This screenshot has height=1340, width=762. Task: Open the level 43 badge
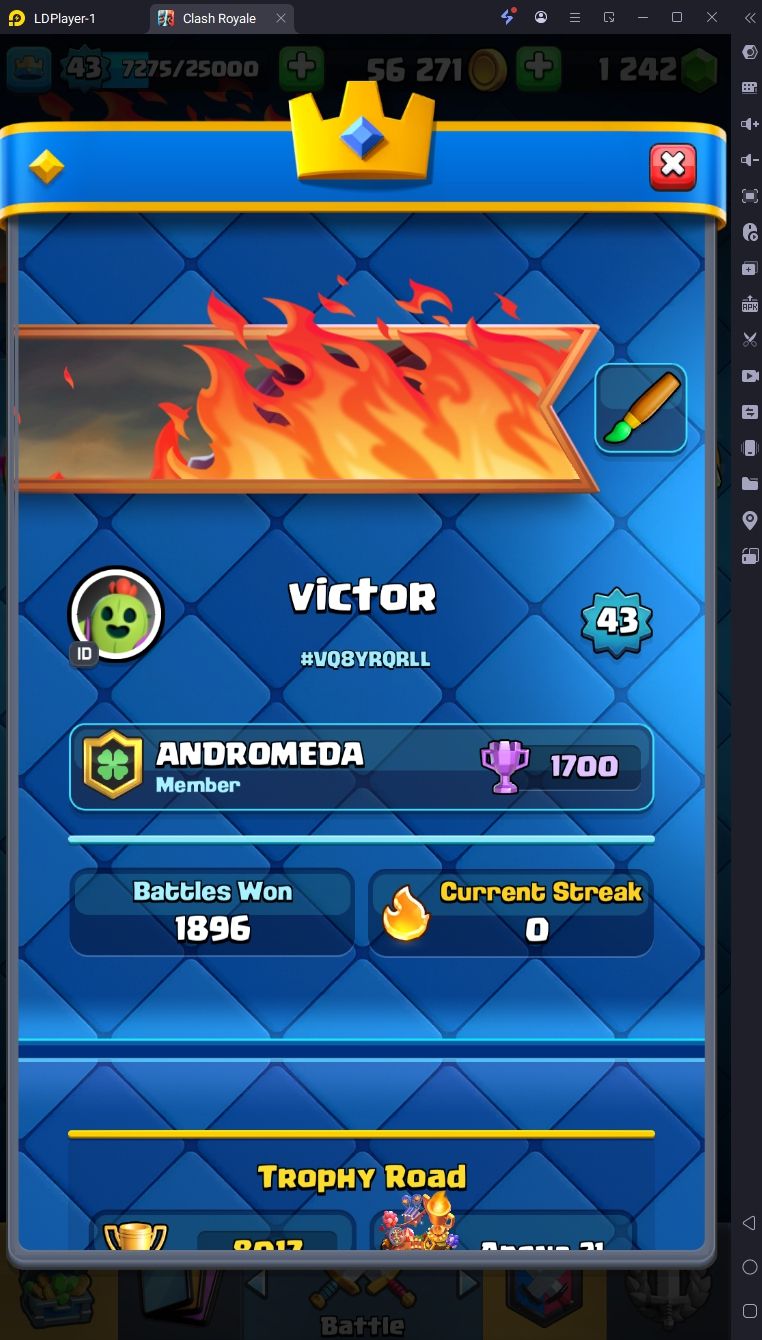(617, 622)
